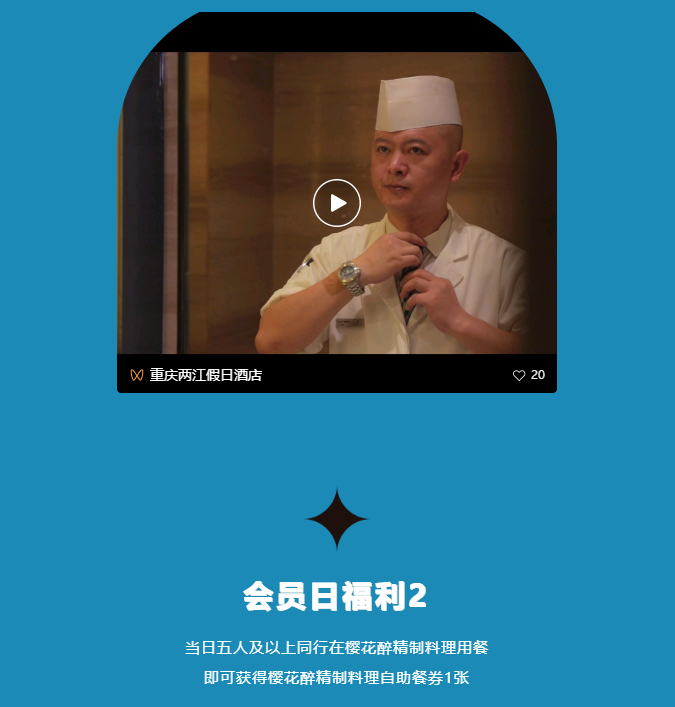Play the chef video
Viewport: 675px width, 707px height.
[337, 203]
